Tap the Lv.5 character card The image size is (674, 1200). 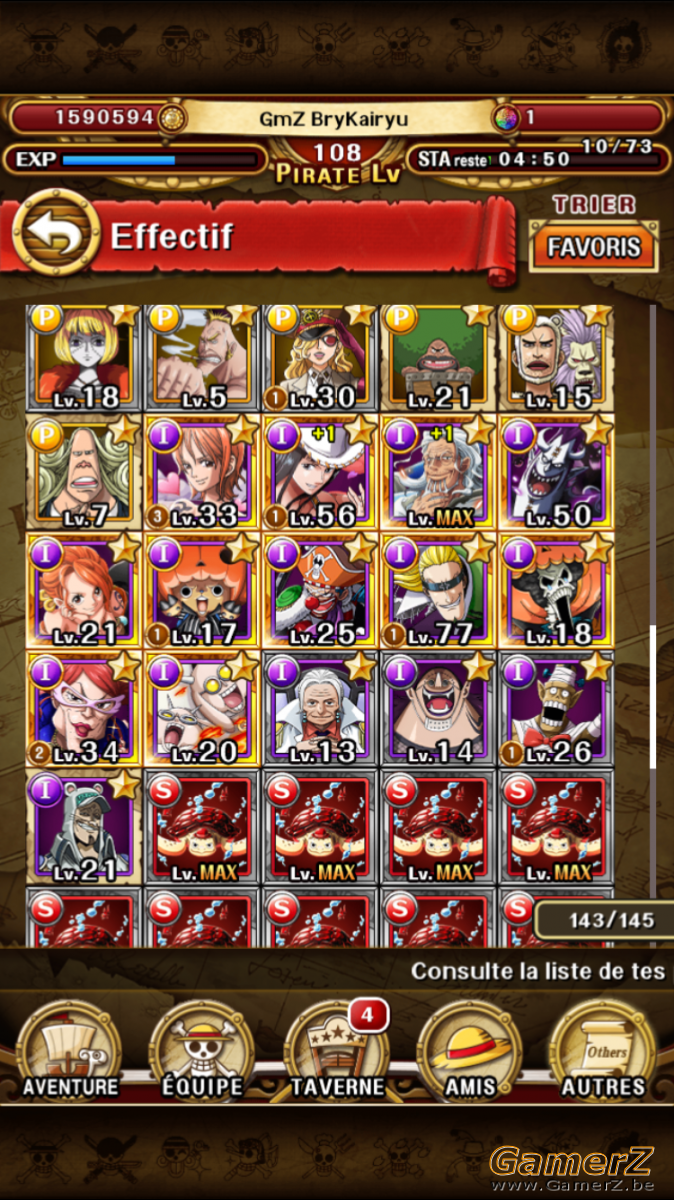point(202,358)
